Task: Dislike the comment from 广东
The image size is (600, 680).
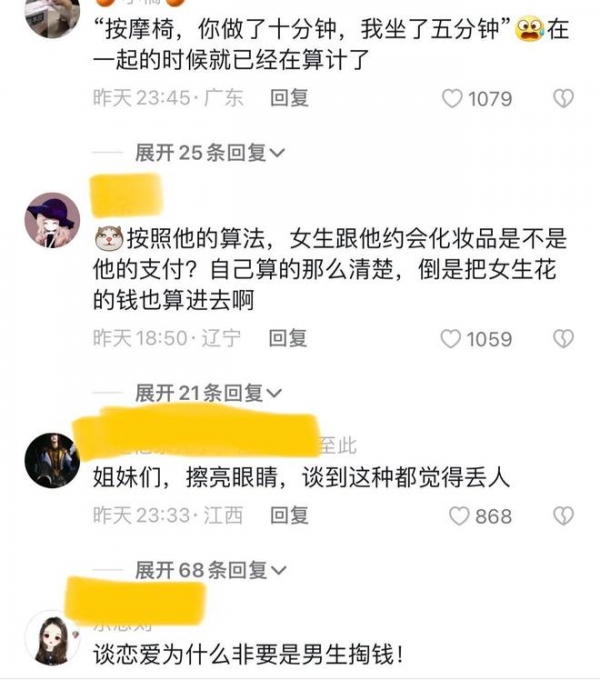Action: [x=565, y=98]
